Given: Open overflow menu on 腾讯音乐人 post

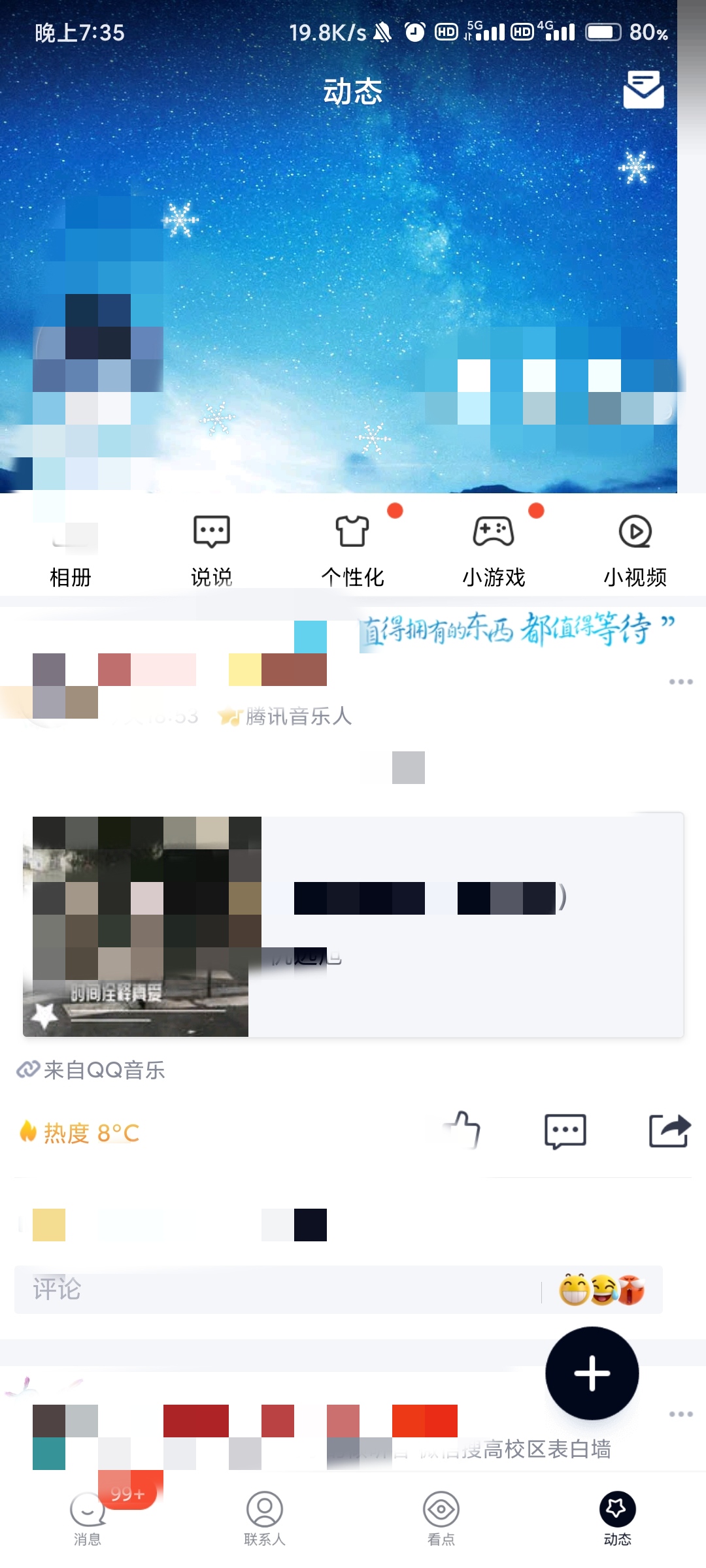Looking at the screenshot, I should 681,682.
